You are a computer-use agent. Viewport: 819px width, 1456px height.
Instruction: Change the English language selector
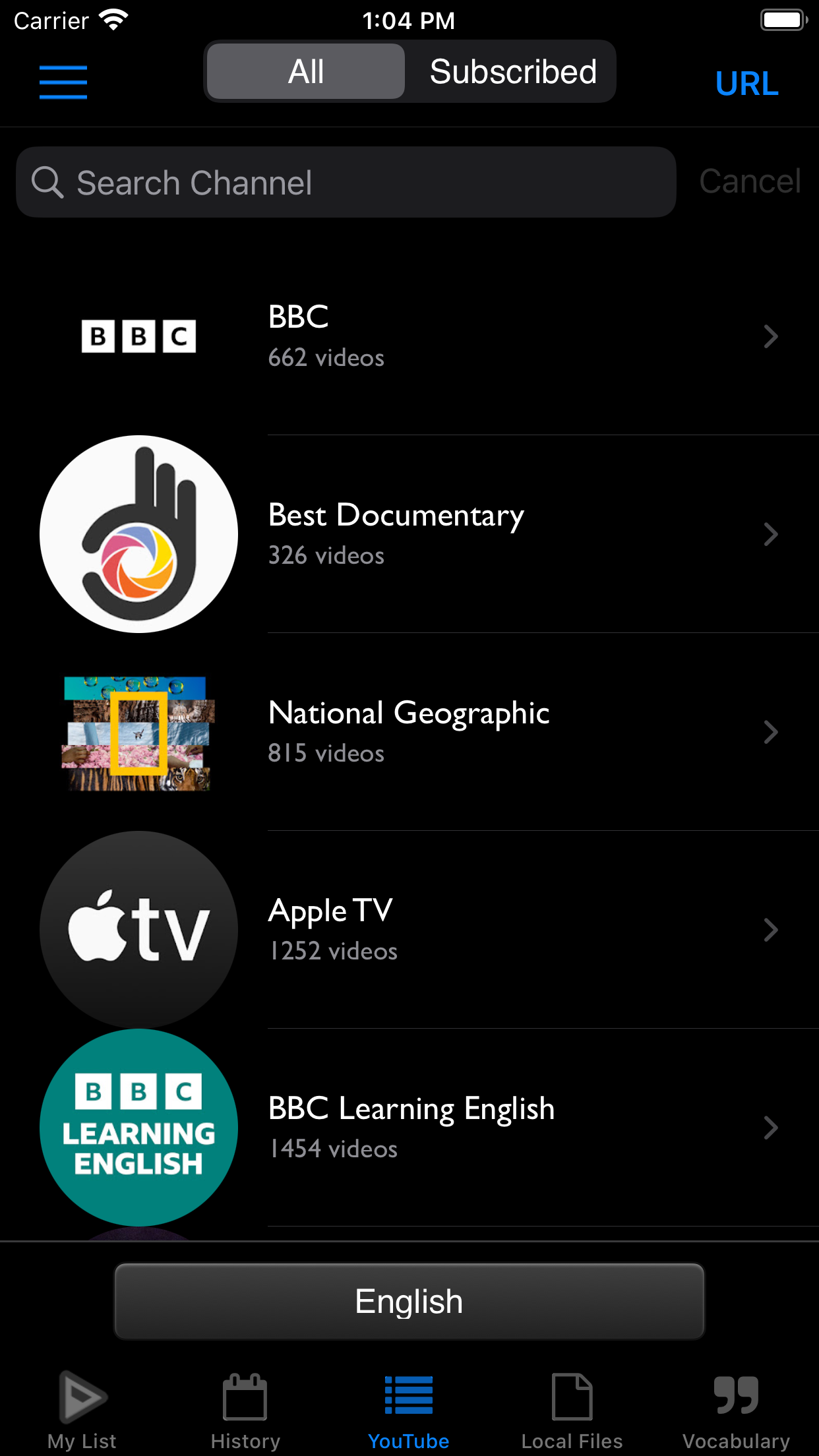click(x=409, y=1301)
